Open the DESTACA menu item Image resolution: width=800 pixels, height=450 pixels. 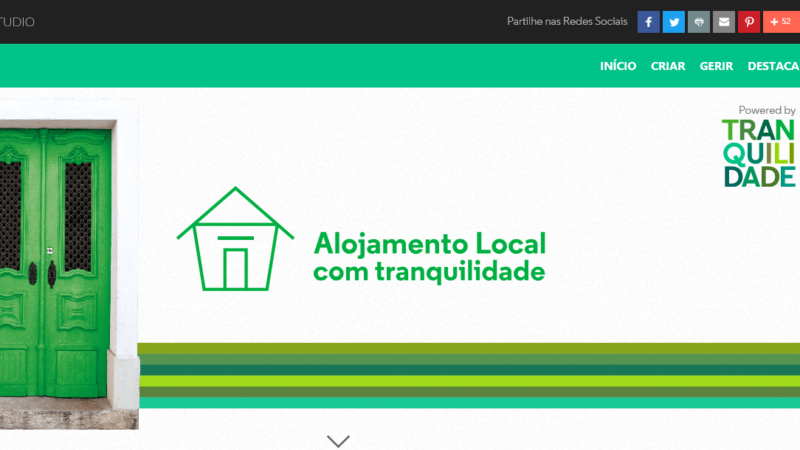point(773,66)
